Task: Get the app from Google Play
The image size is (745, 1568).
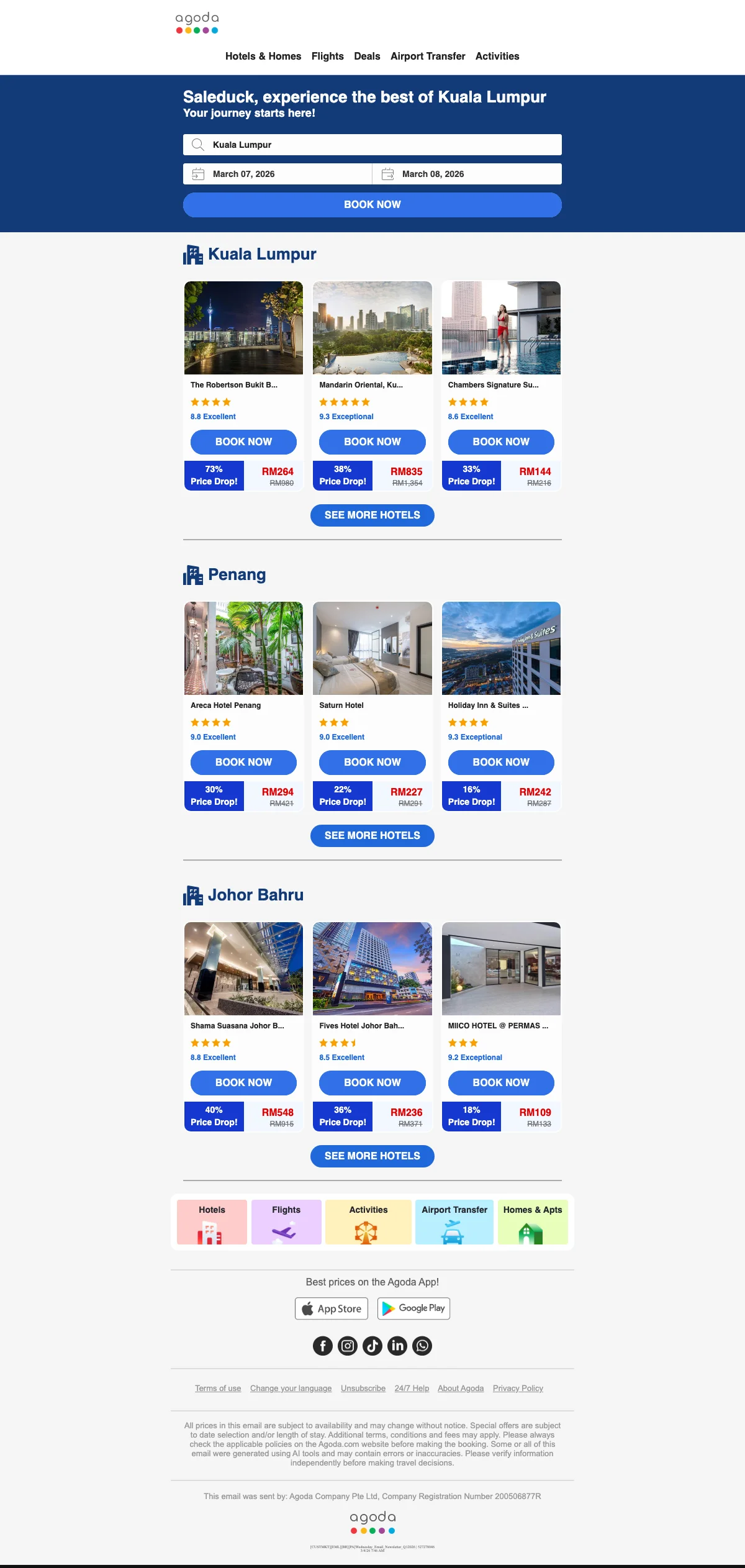Action: pos(413,1308)
